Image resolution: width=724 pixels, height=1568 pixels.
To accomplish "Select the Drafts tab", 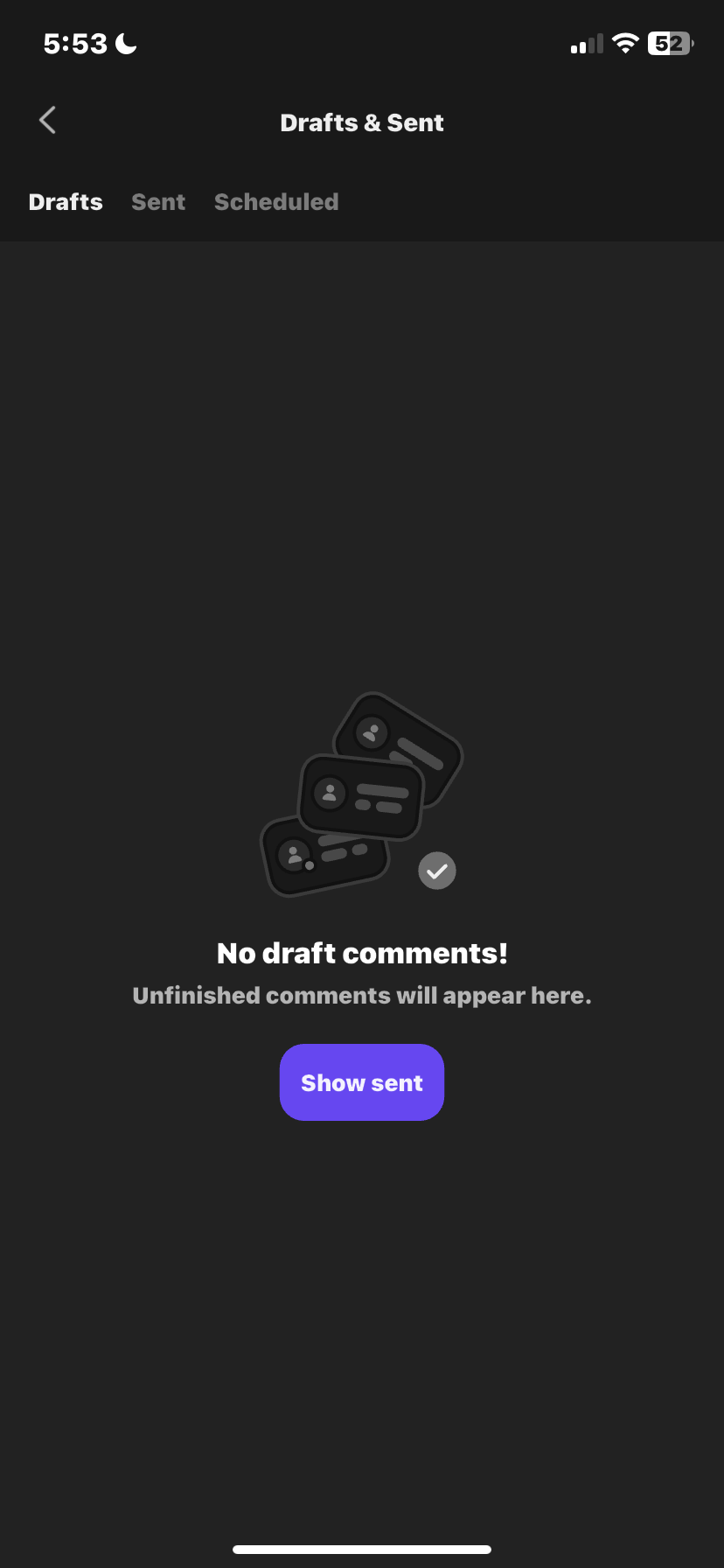I will [x=66, y=201].
